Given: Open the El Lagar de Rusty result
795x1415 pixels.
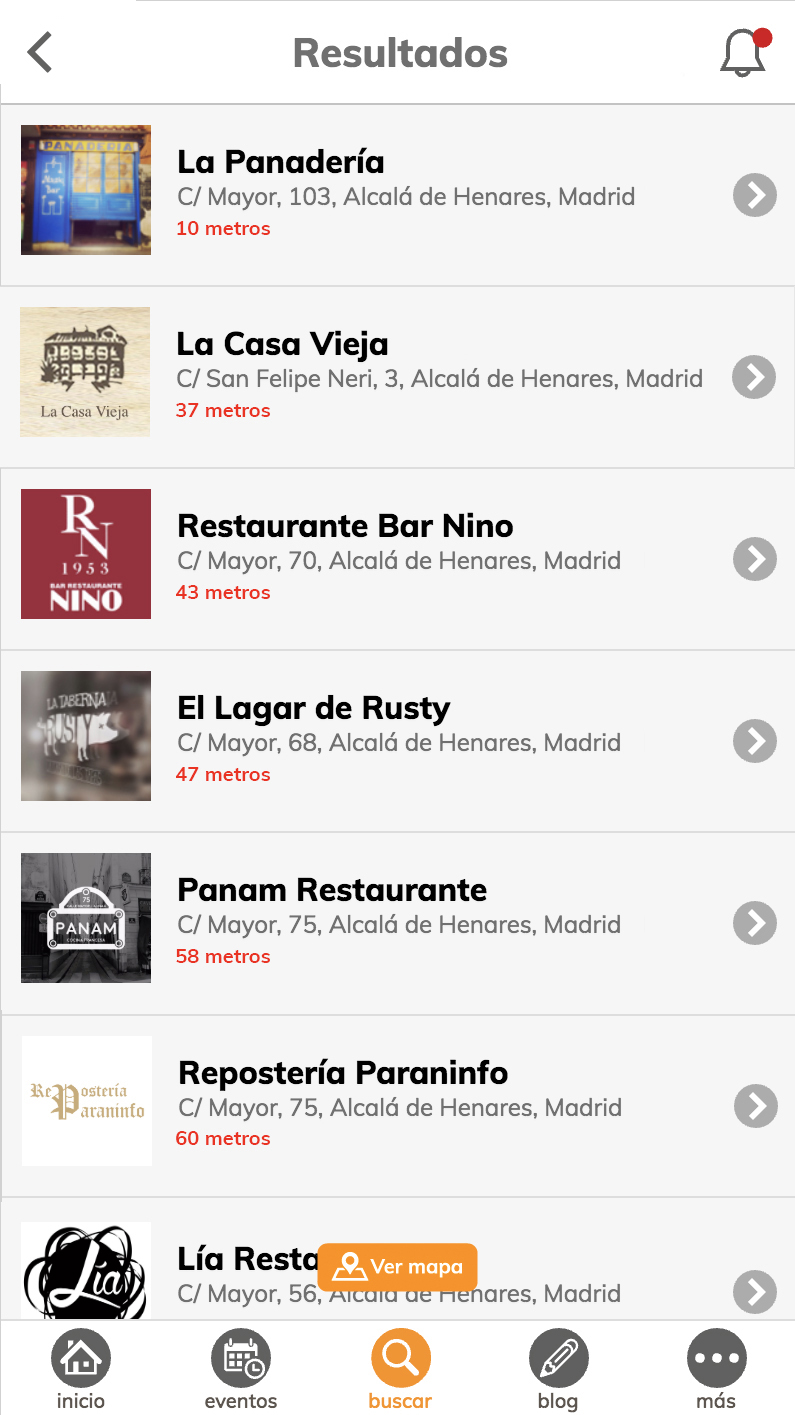Looking at the screenshot, I should click(397, 741).
